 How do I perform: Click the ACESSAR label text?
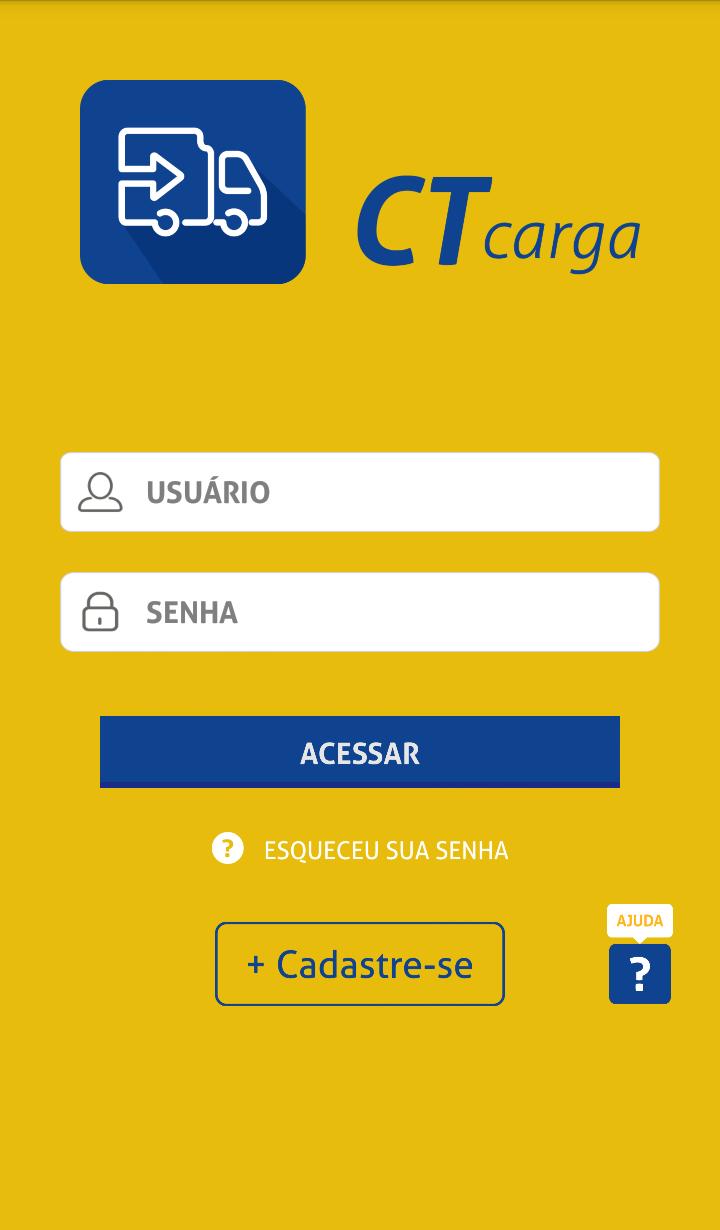359,752
